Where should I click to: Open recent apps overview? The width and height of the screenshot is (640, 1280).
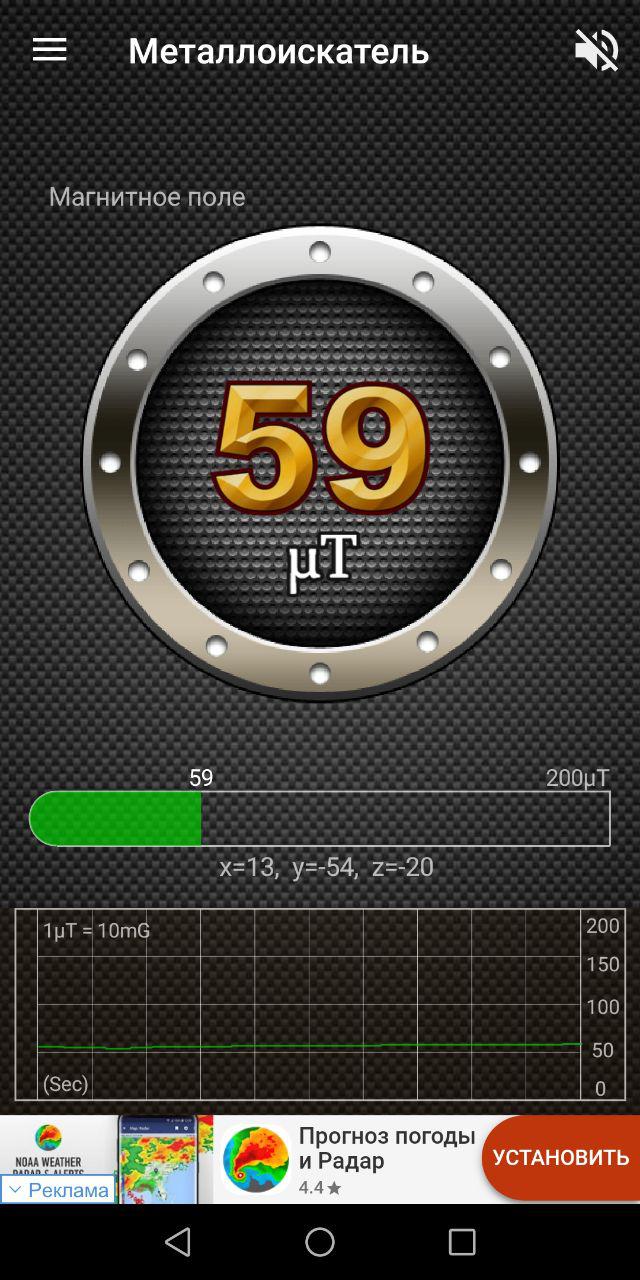[462, 1242]
